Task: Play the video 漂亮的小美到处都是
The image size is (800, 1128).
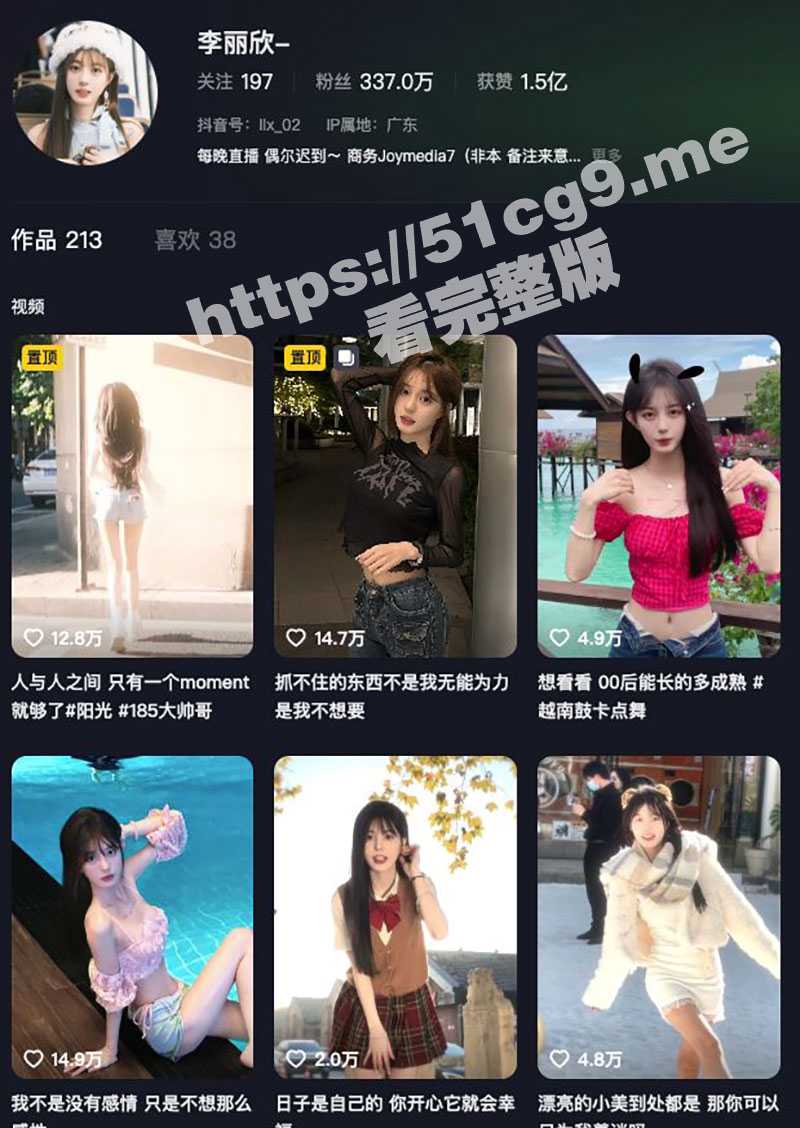Action: [x=658, y=915]
